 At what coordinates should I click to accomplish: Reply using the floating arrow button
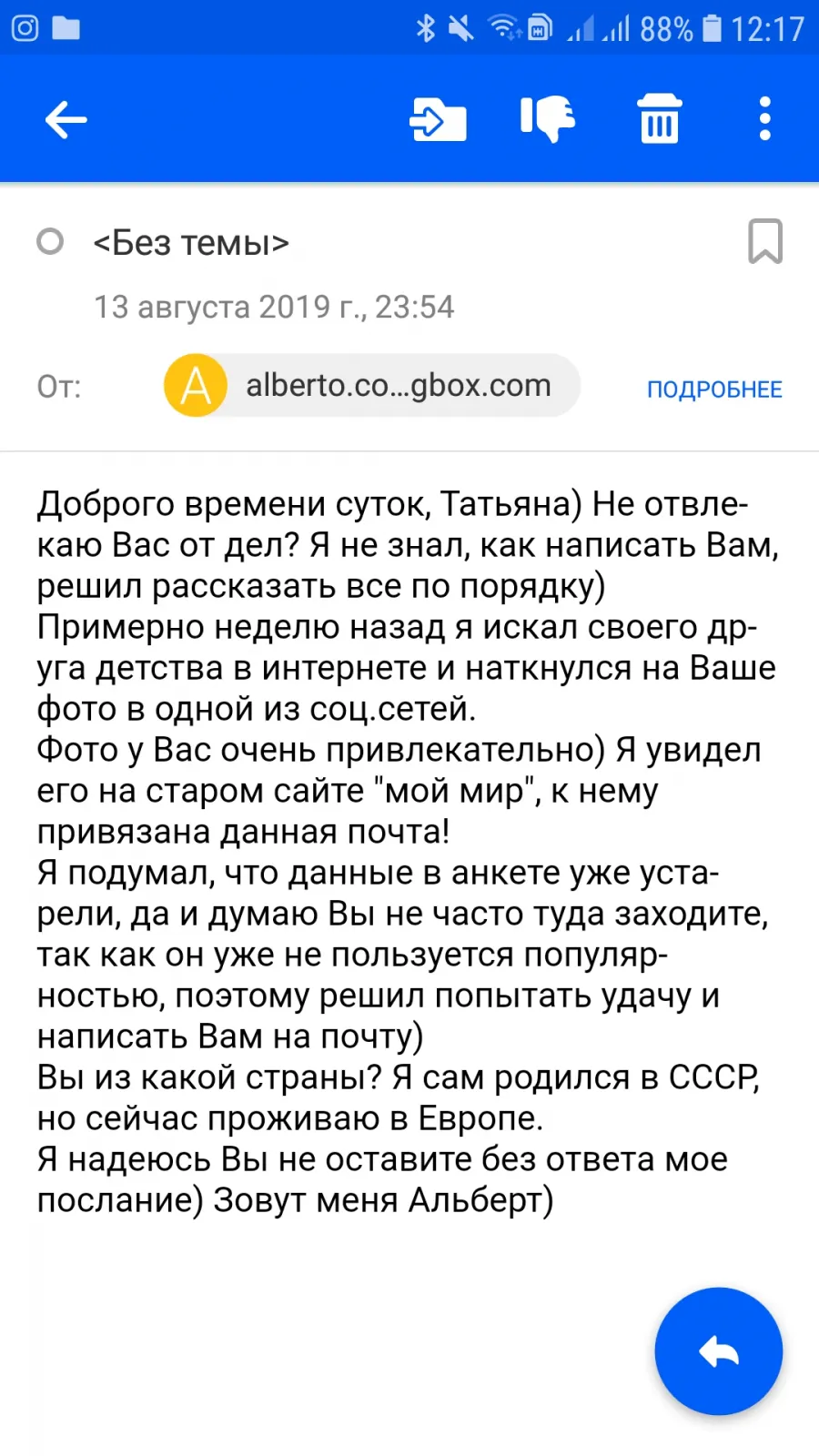click(718, 1351)
